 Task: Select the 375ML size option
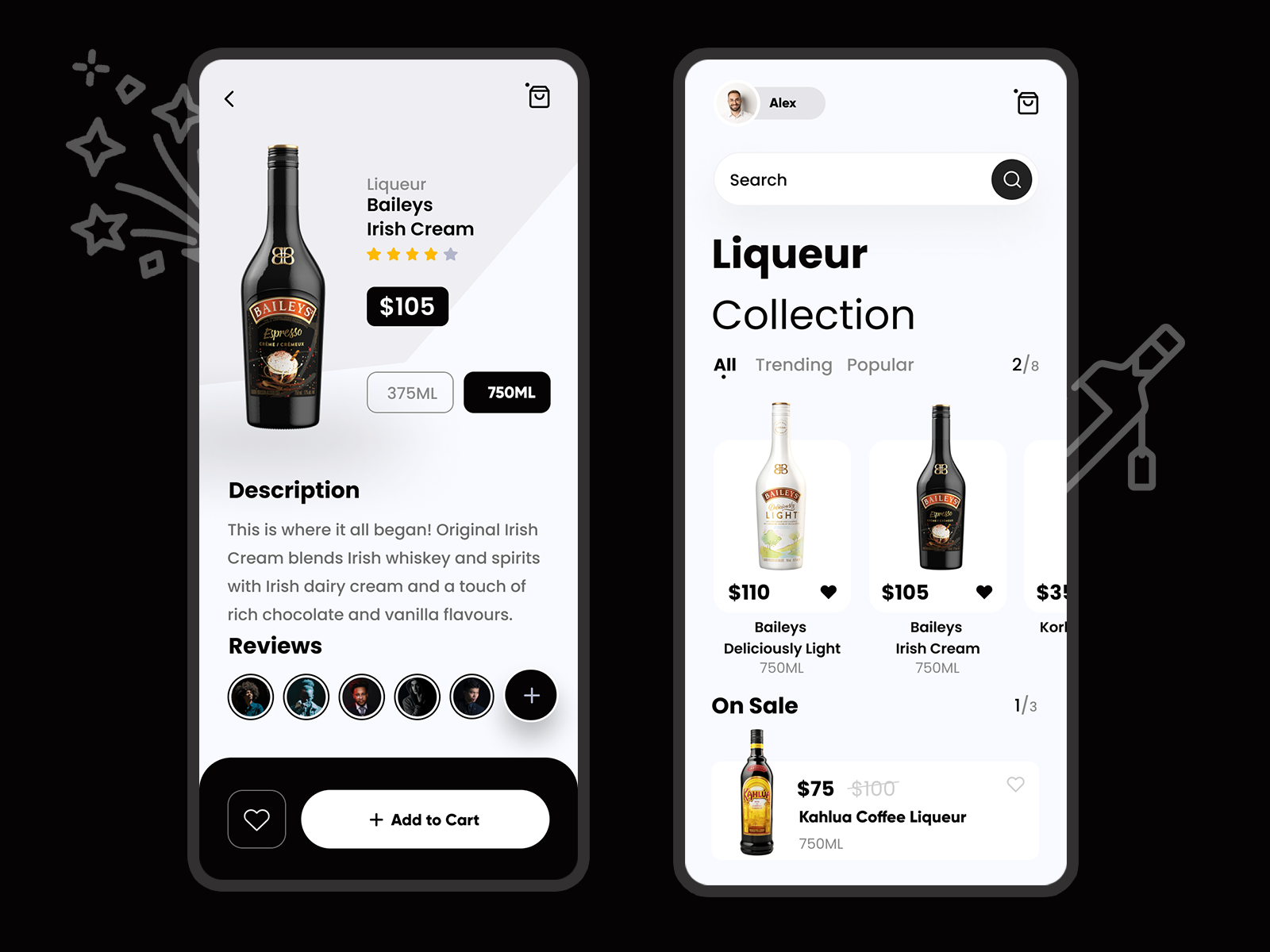tap(410, 393)
